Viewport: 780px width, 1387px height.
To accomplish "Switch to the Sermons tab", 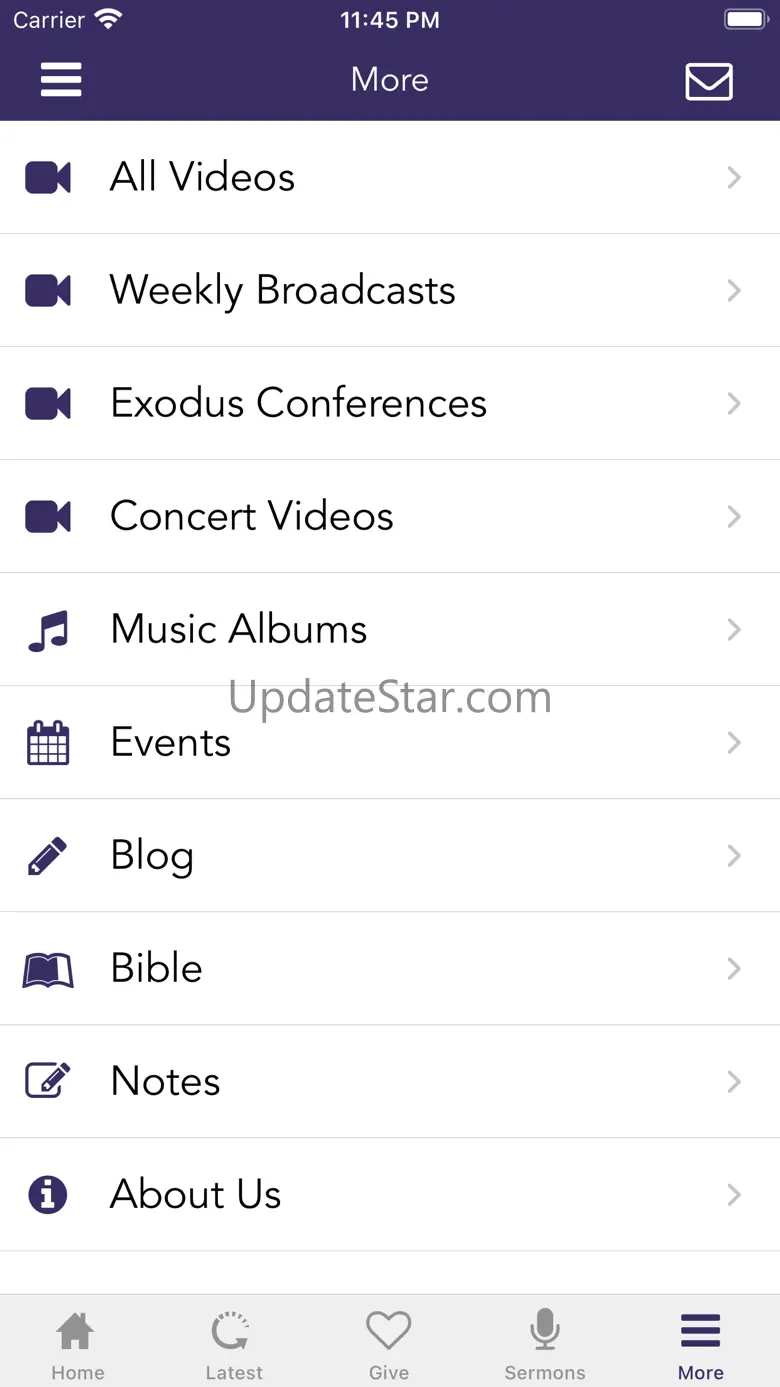I will [545, 1345].
